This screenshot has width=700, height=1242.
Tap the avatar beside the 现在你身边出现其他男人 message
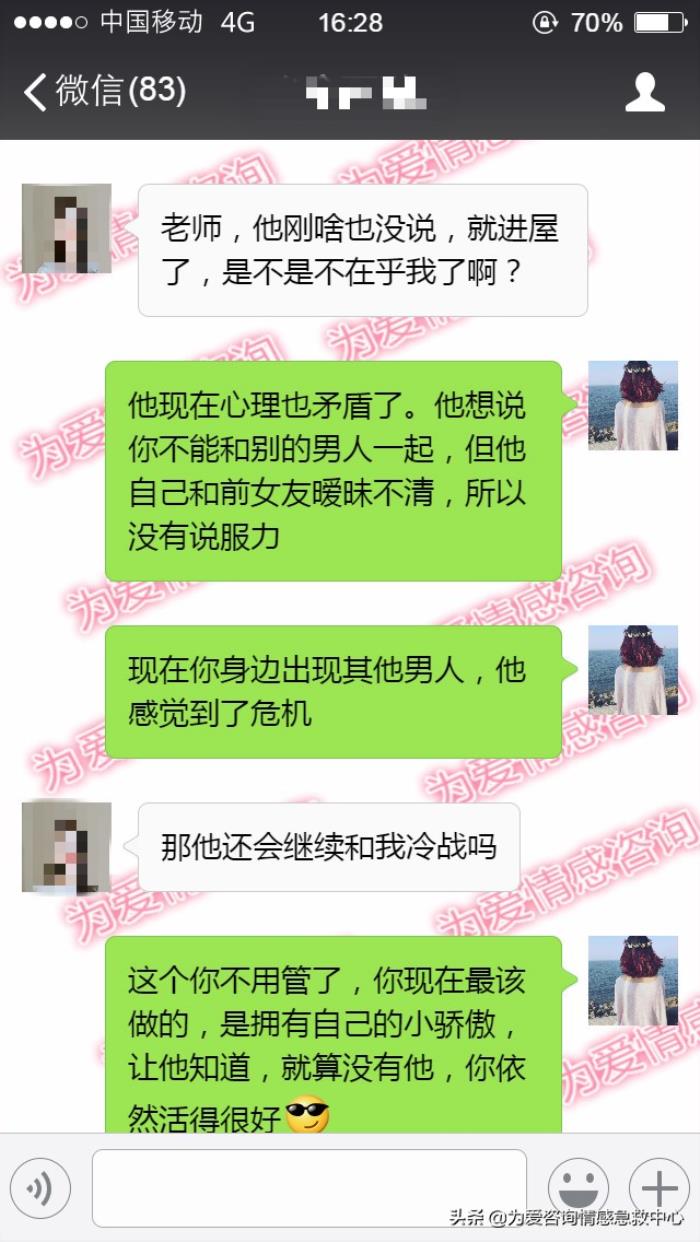click(633, 671)
